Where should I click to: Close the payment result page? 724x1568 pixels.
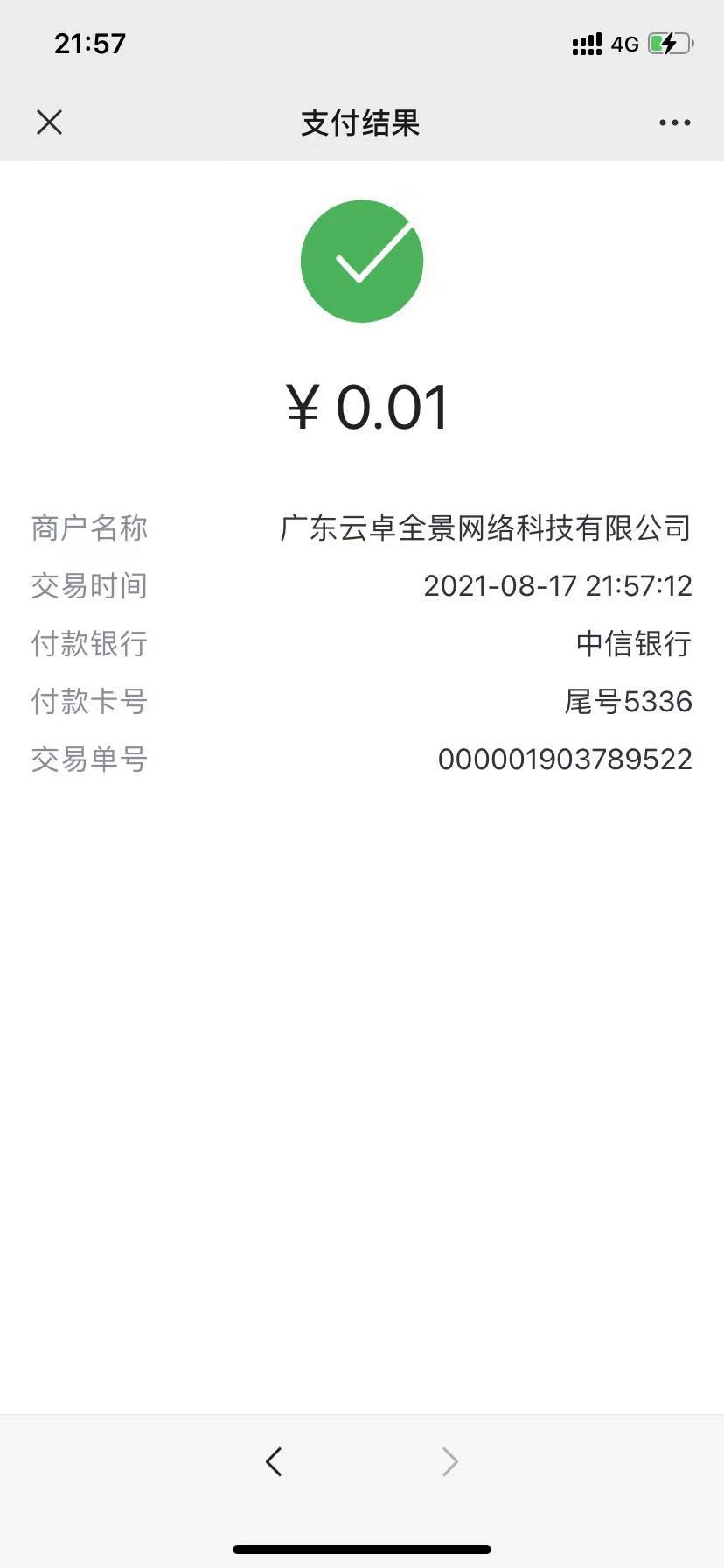point(50,122)
